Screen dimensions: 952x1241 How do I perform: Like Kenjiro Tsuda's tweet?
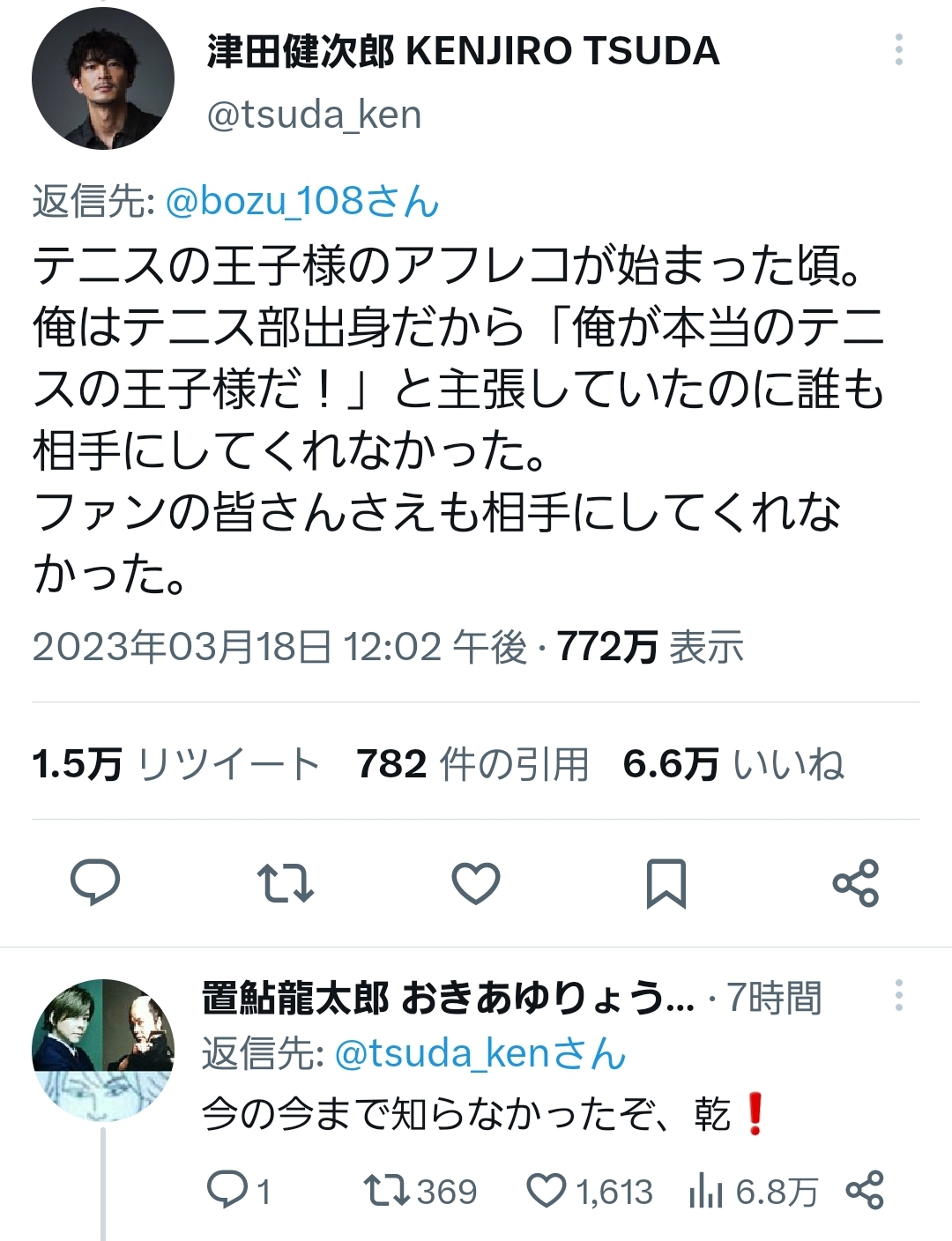[476, 882]
